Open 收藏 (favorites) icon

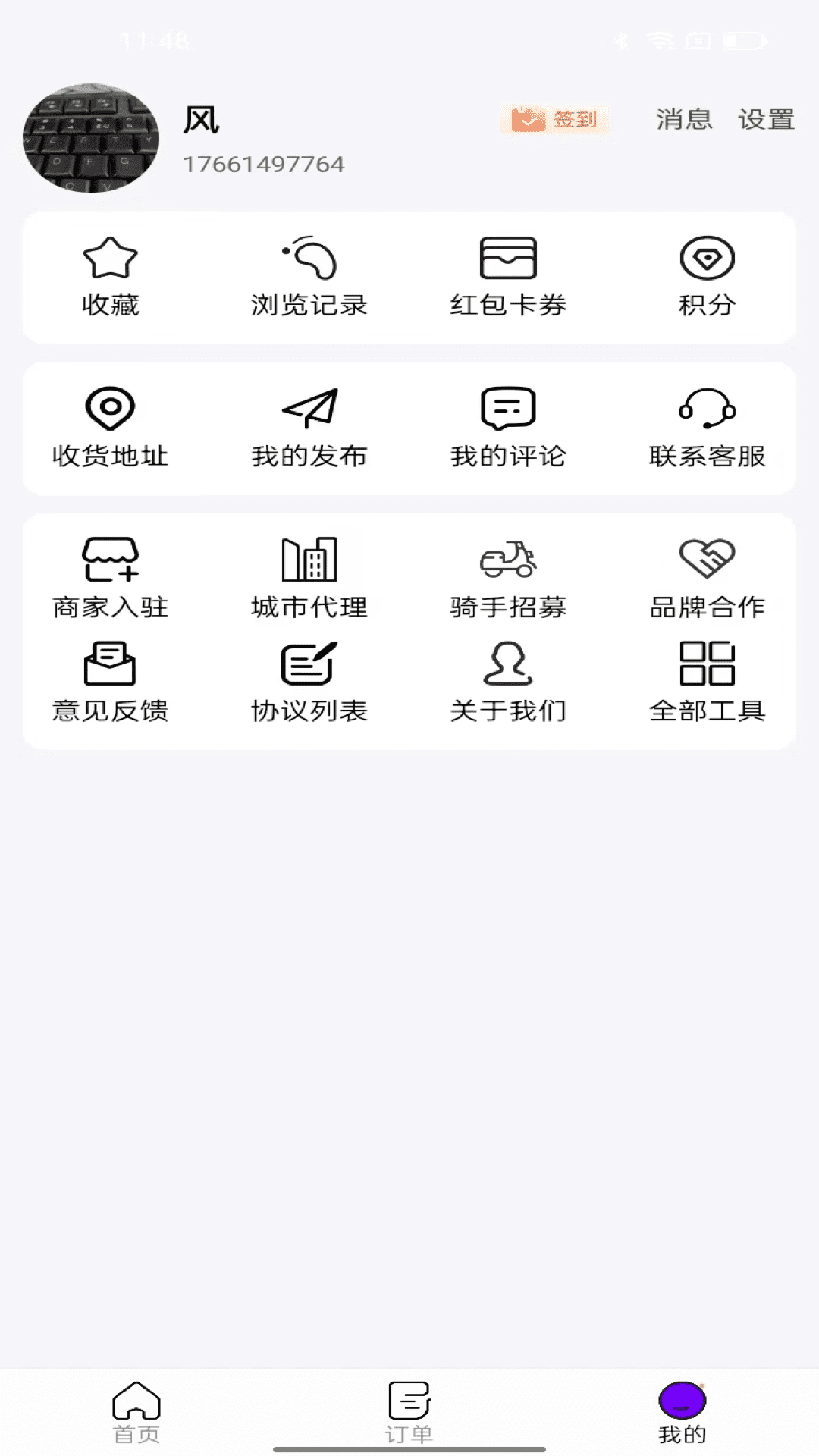108,277
